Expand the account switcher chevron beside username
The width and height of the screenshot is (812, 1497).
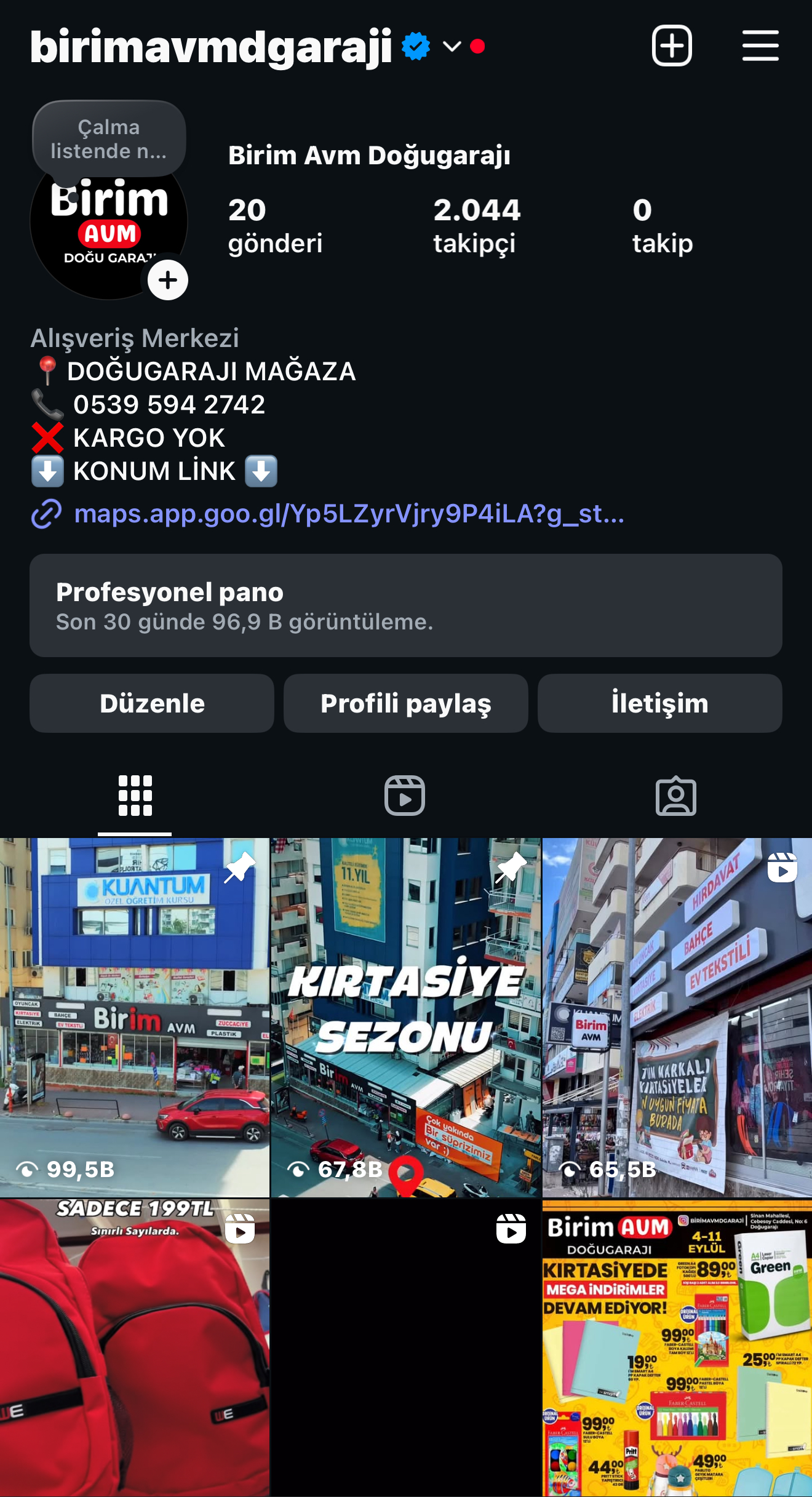[450, 47]
